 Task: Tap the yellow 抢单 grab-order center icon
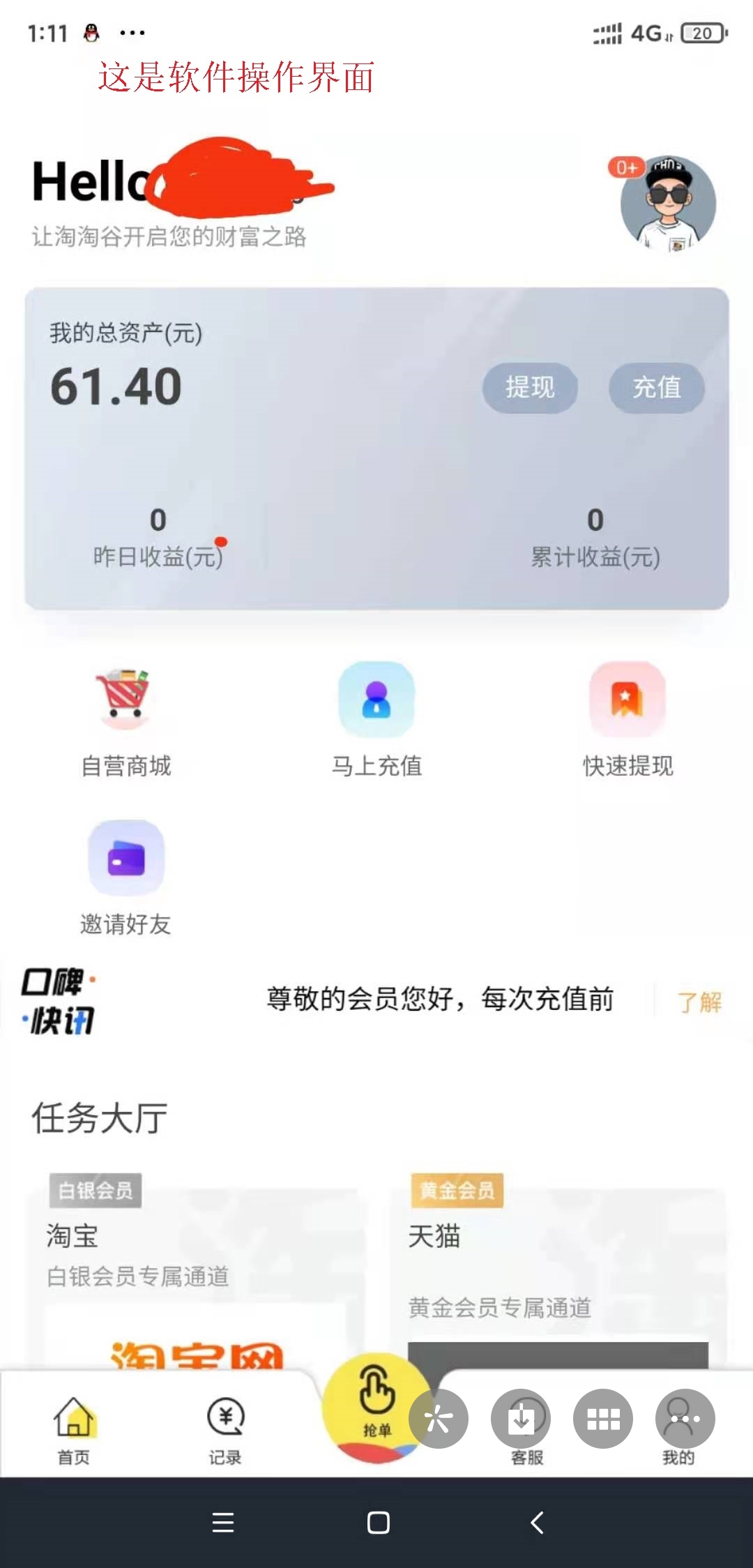coord(375,1408)
